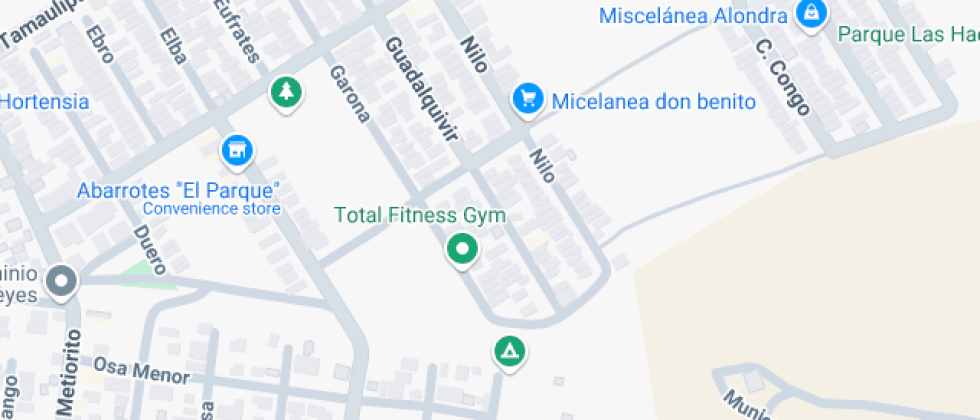Open the gray location pin near Meteorito
980x420 pixels.
[62, 282]
